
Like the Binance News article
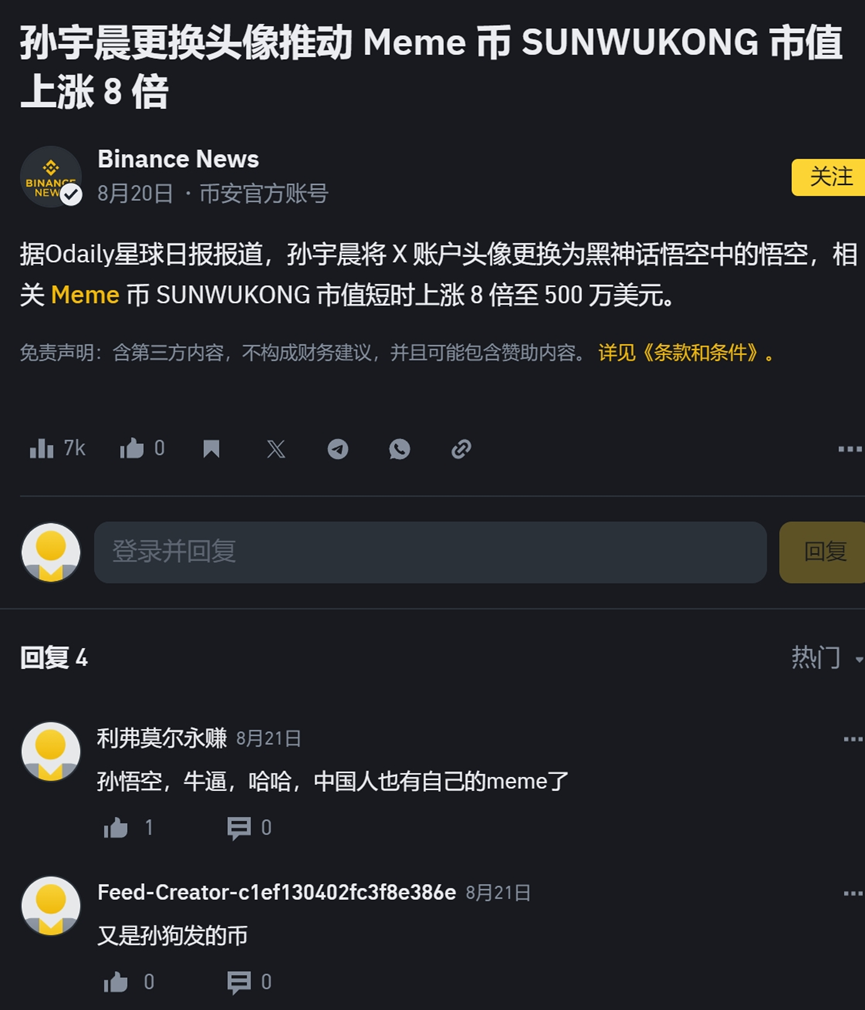pos(132,449)
